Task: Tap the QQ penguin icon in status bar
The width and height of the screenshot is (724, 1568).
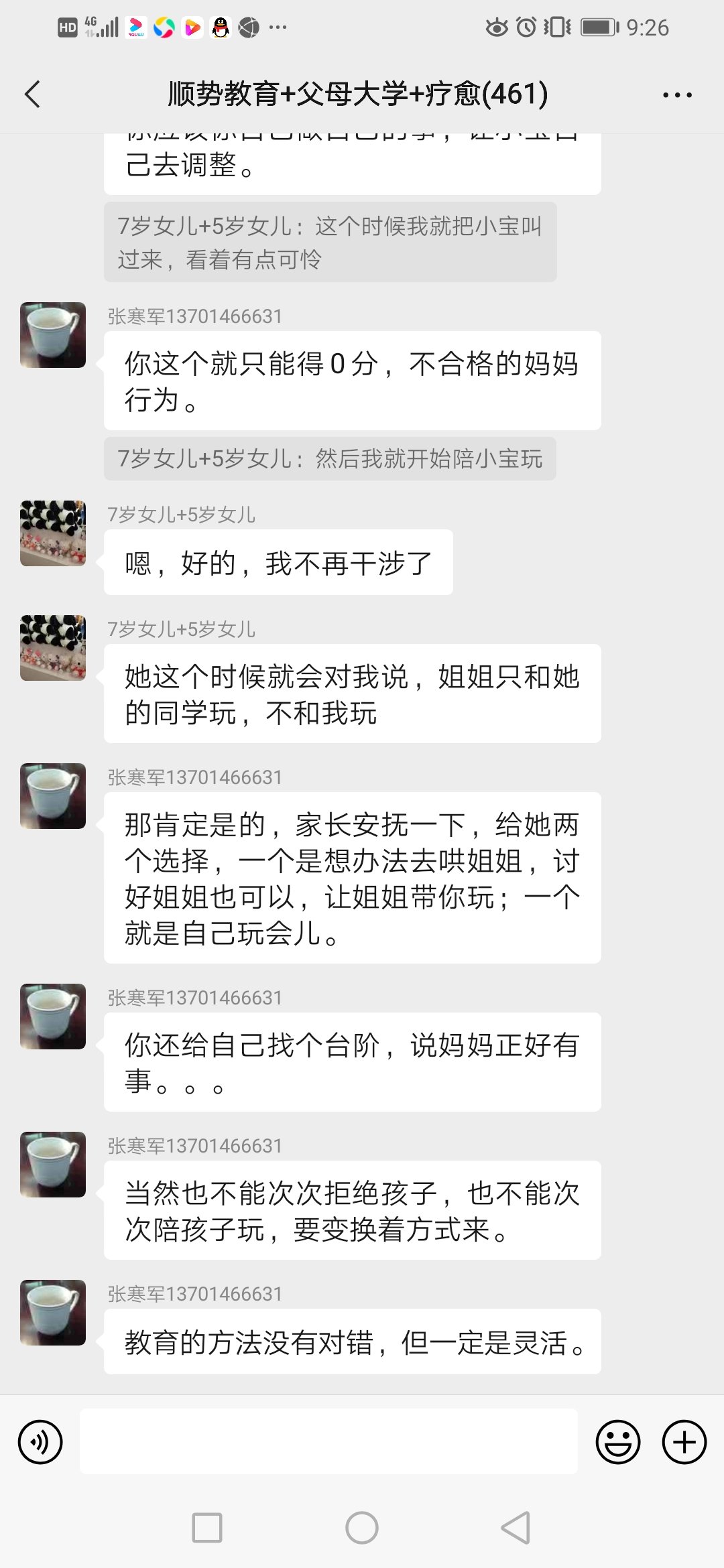Action: coord(219,27)
